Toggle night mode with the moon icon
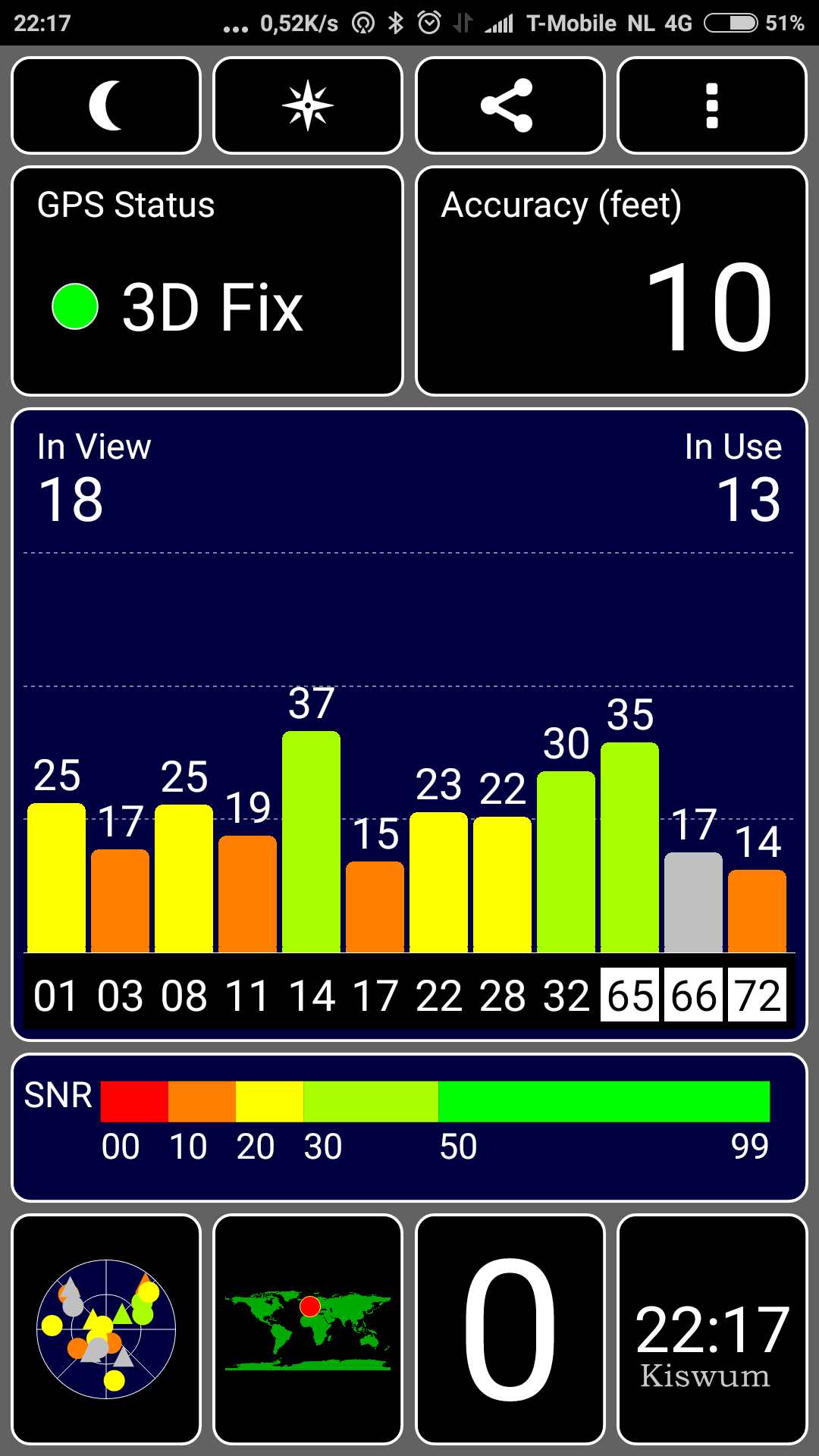 tap(106, 105)
